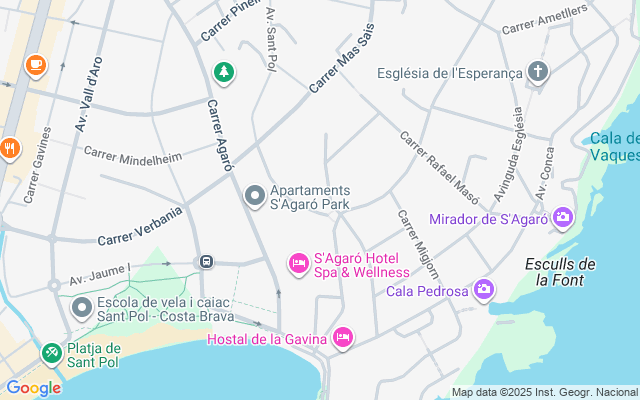This screenshot has height=400, width=640.
Task: Open the Escola de vela i caiac marker
Action: click(x=80, y=305)
